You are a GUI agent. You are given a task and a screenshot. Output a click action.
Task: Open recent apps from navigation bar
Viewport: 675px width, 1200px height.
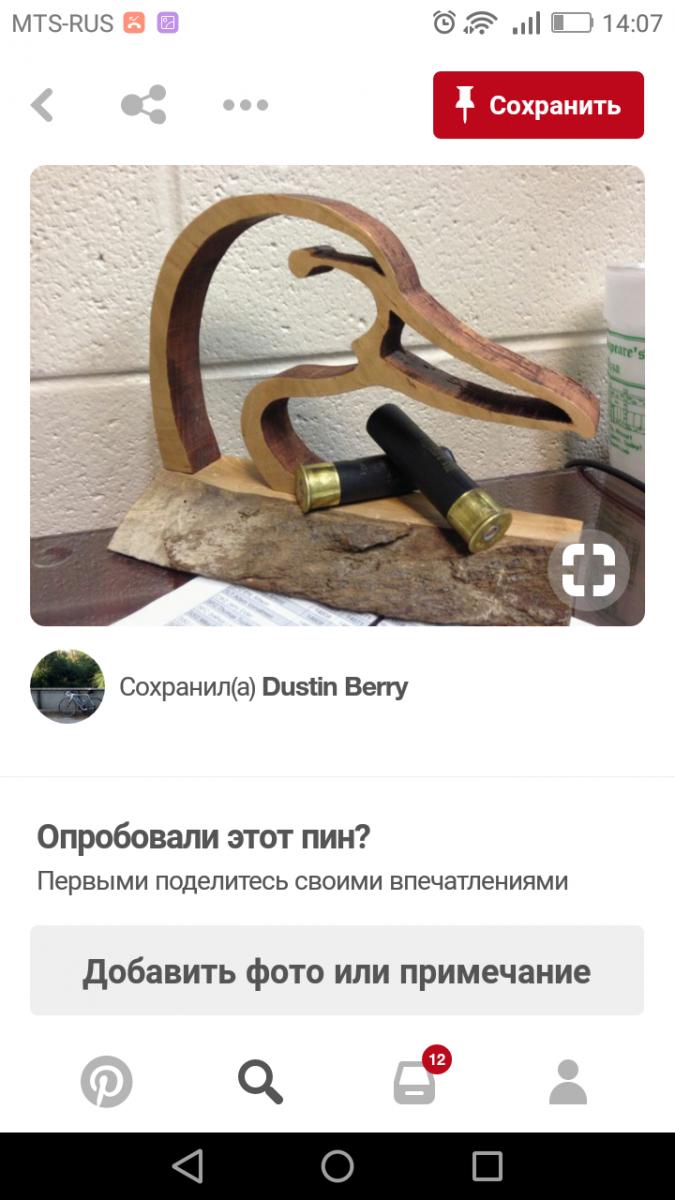pyautogui.click(x=486, y=1166)
